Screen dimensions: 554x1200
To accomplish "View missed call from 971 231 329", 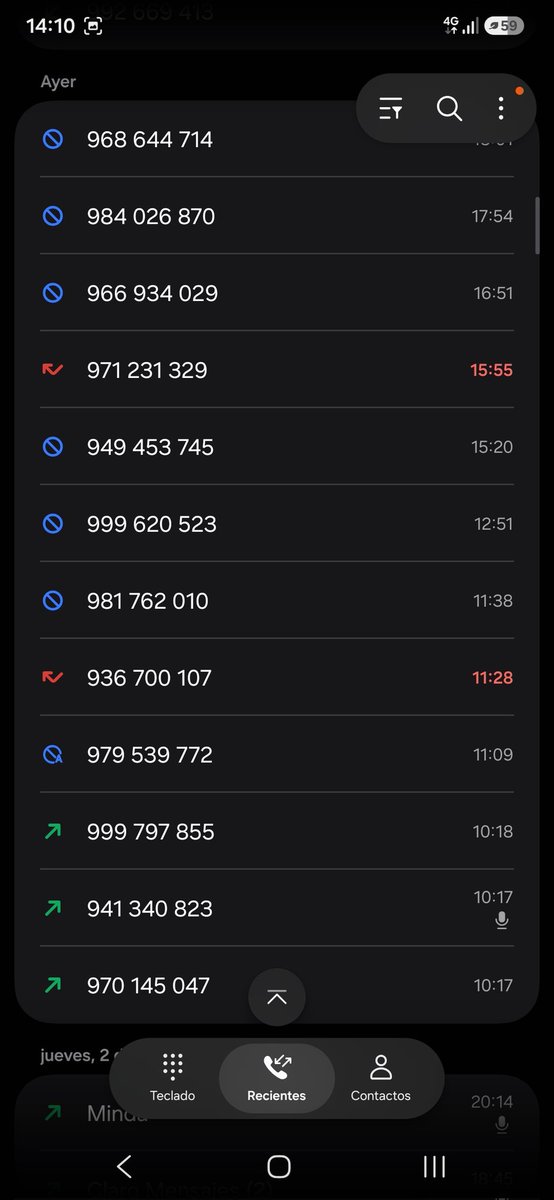I will [277, 370].
